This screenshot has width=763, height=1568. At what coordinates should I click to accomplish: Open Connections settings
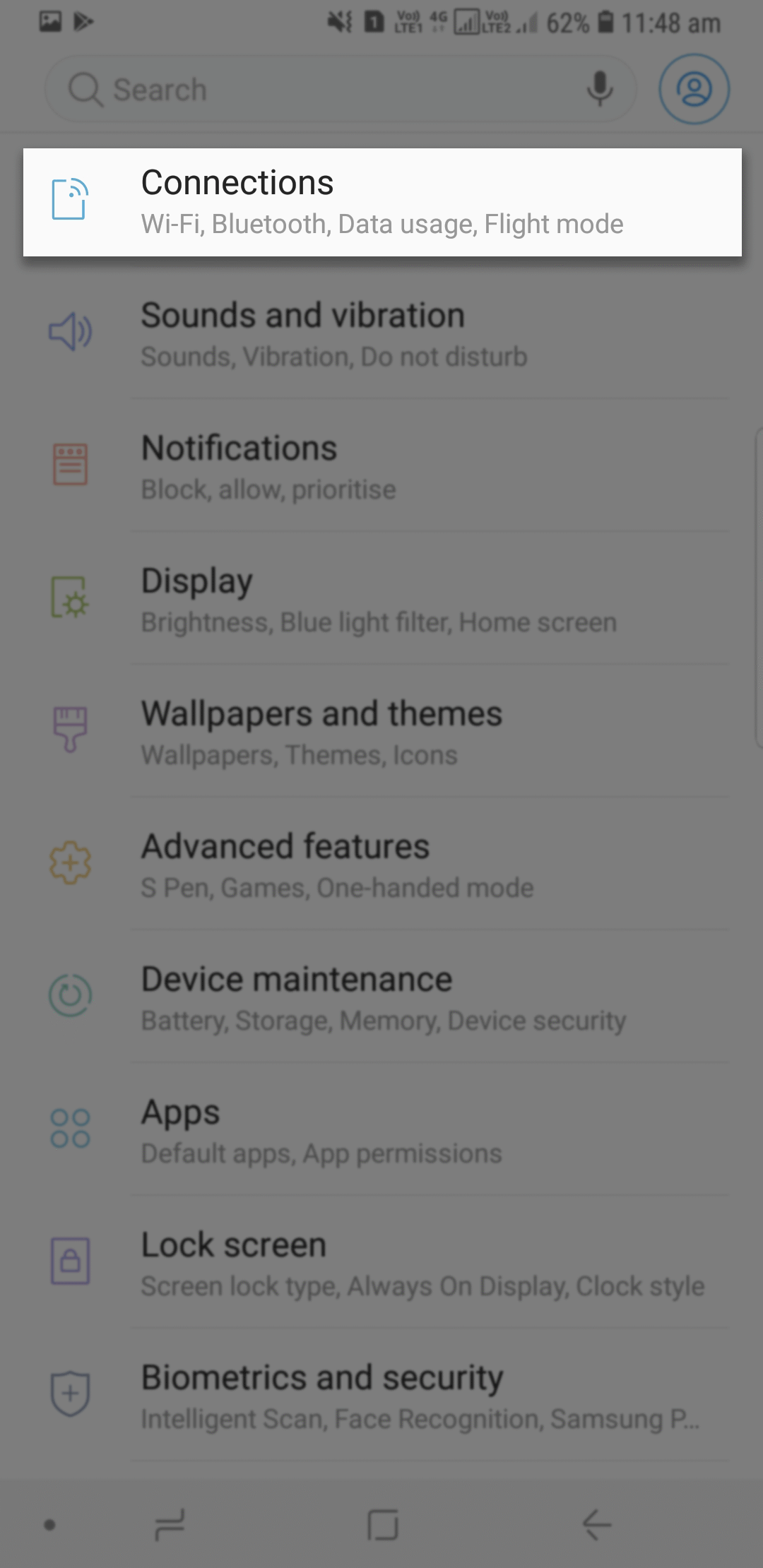[x=382, y=202]
